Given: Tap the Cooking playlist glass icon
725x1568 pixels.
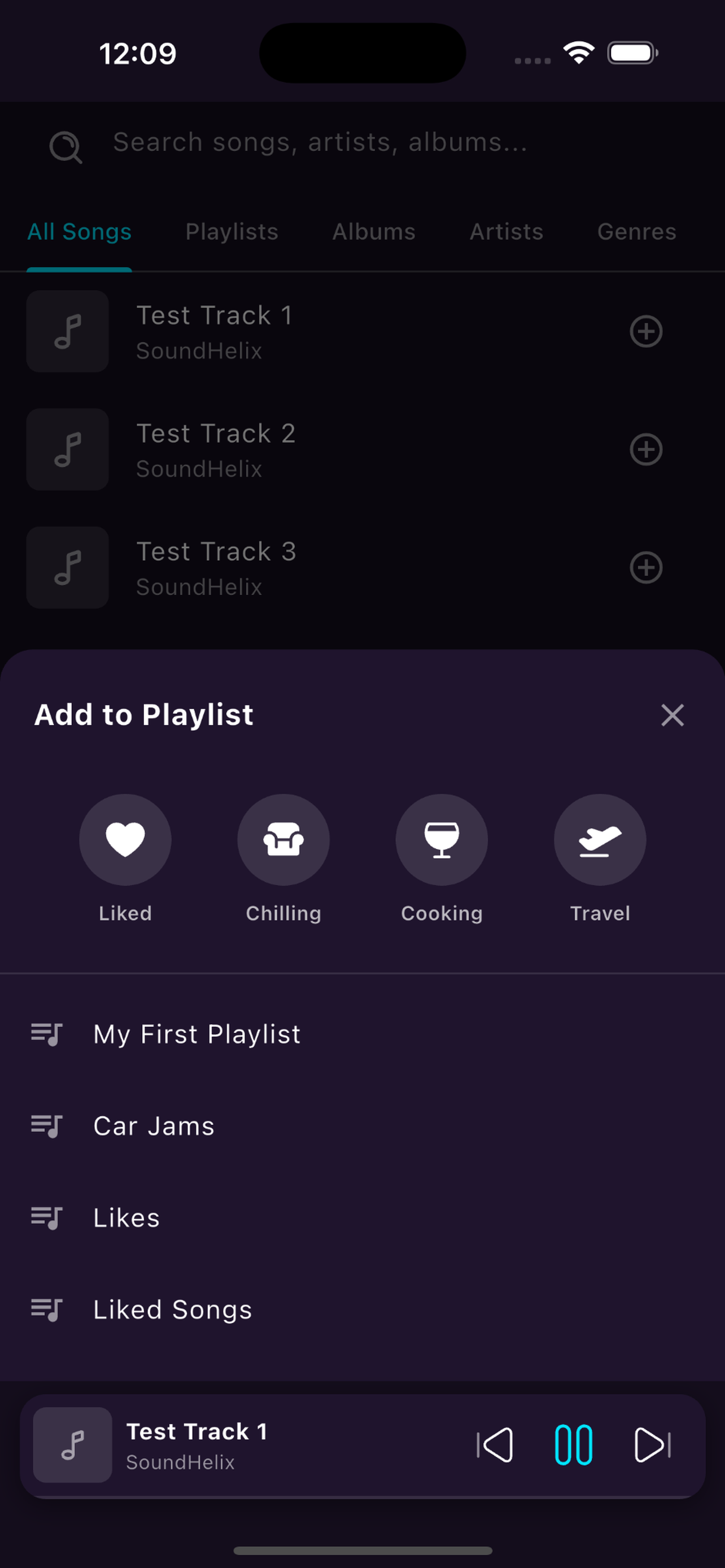Looking at the screenshot, I should (442, 839).
